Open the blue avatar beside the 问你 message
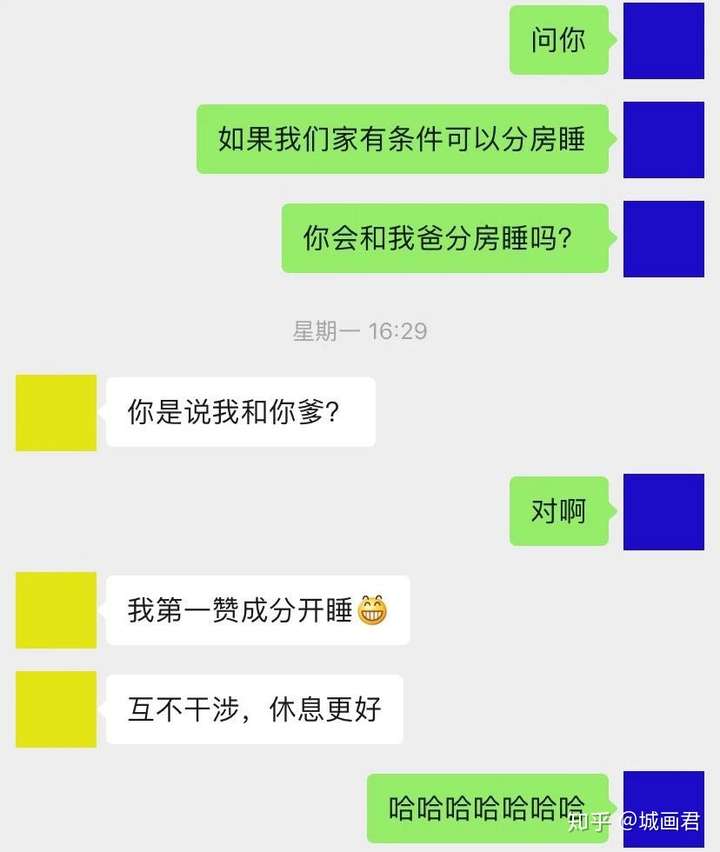Viewport: 720px width, 852px height. [x=663, y=40]
